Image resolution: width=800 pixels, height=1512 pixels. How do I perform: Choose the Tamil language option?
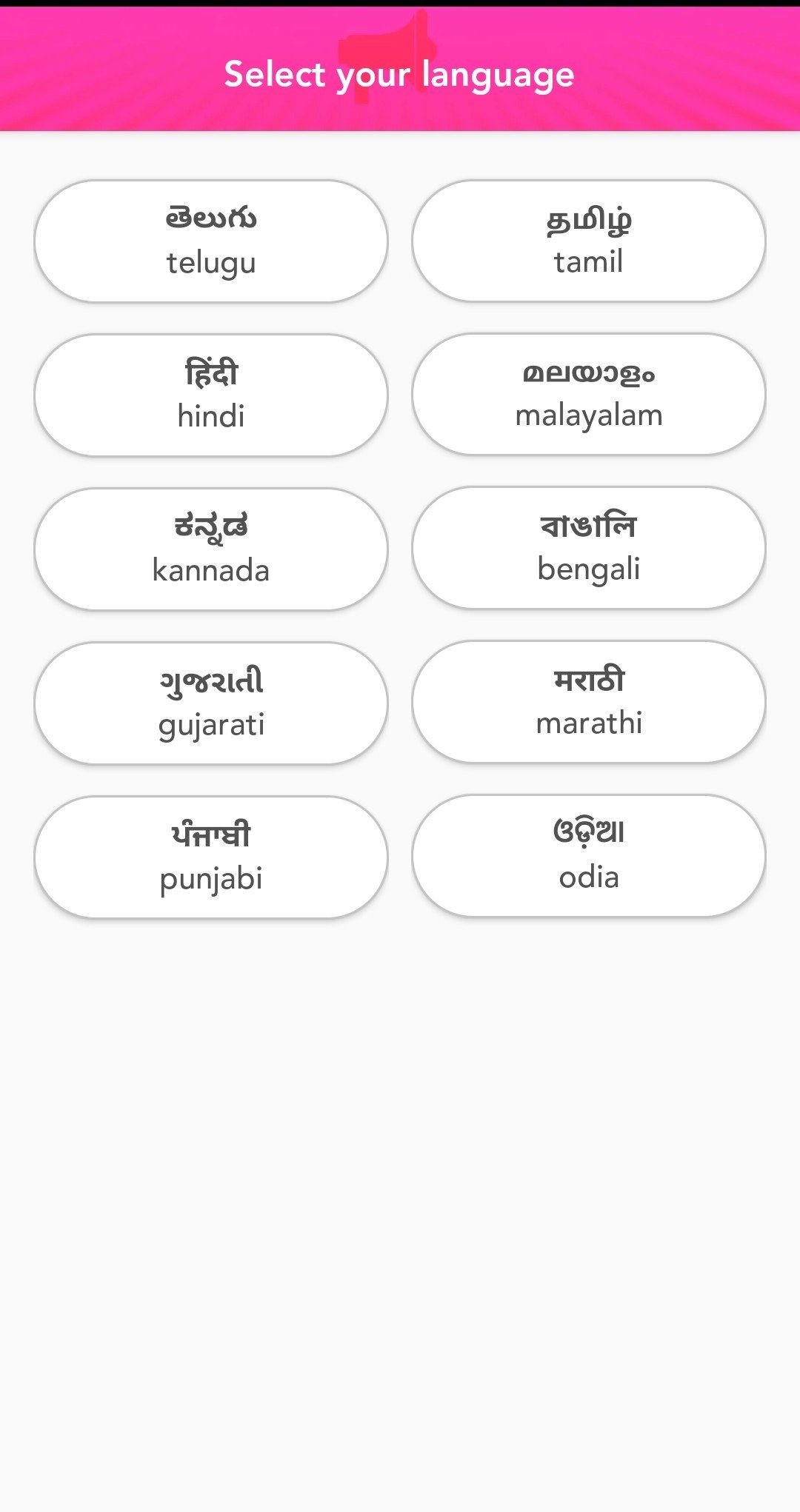[589, 241]
